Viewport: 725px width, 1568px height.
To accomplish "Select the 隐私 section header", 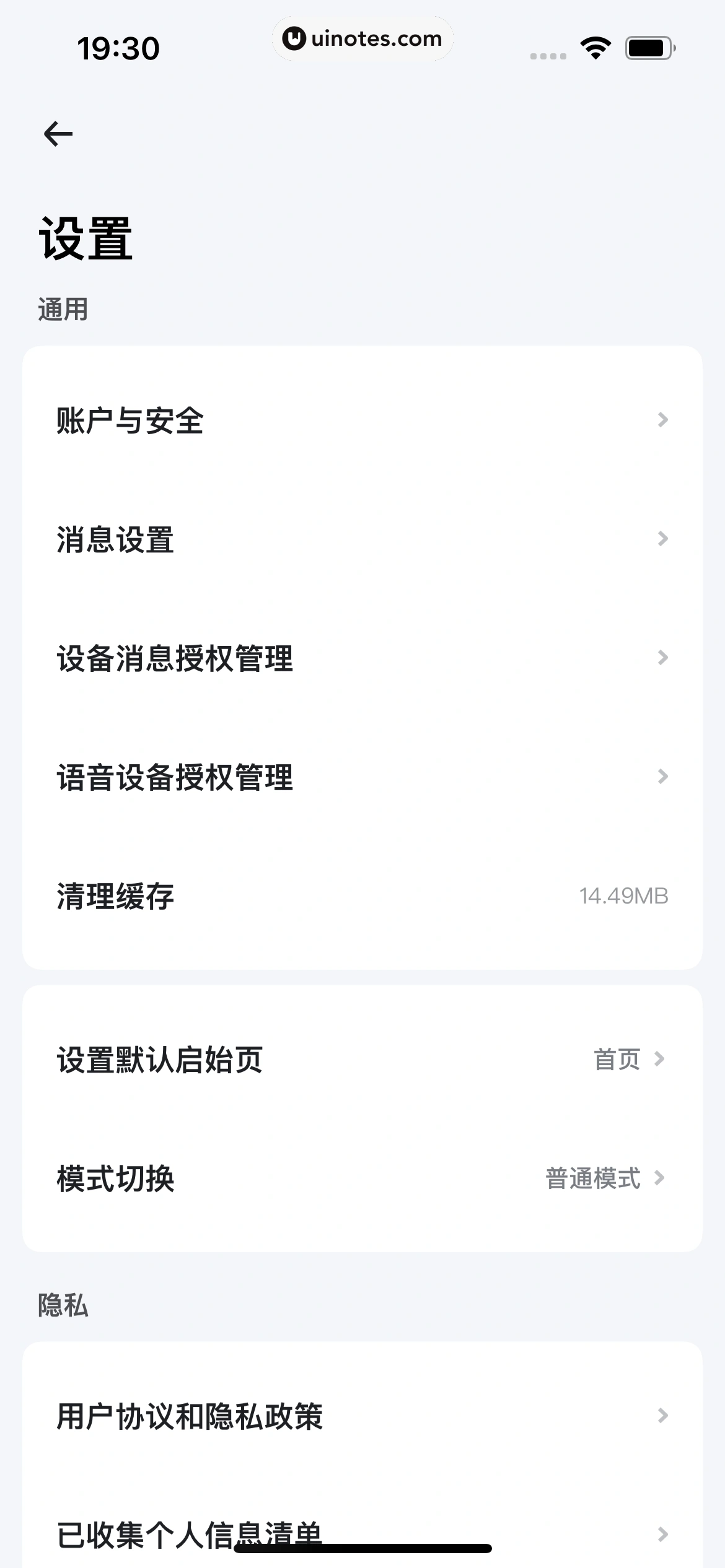I will click(x=61, y=1304).
